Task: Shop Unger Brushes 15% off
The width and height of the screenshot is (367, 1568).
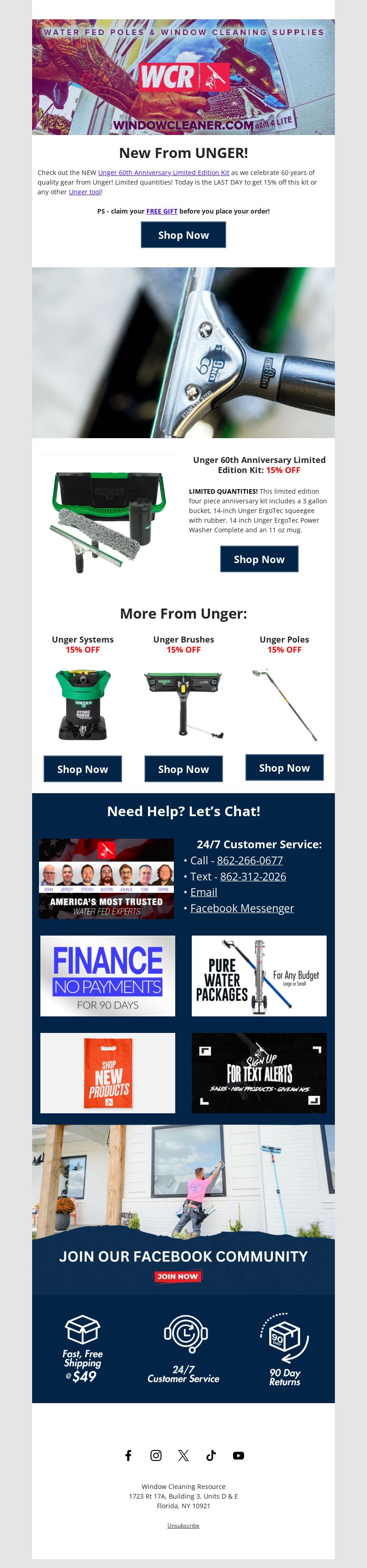Action: pyautogui.click(x=183, y=769)
